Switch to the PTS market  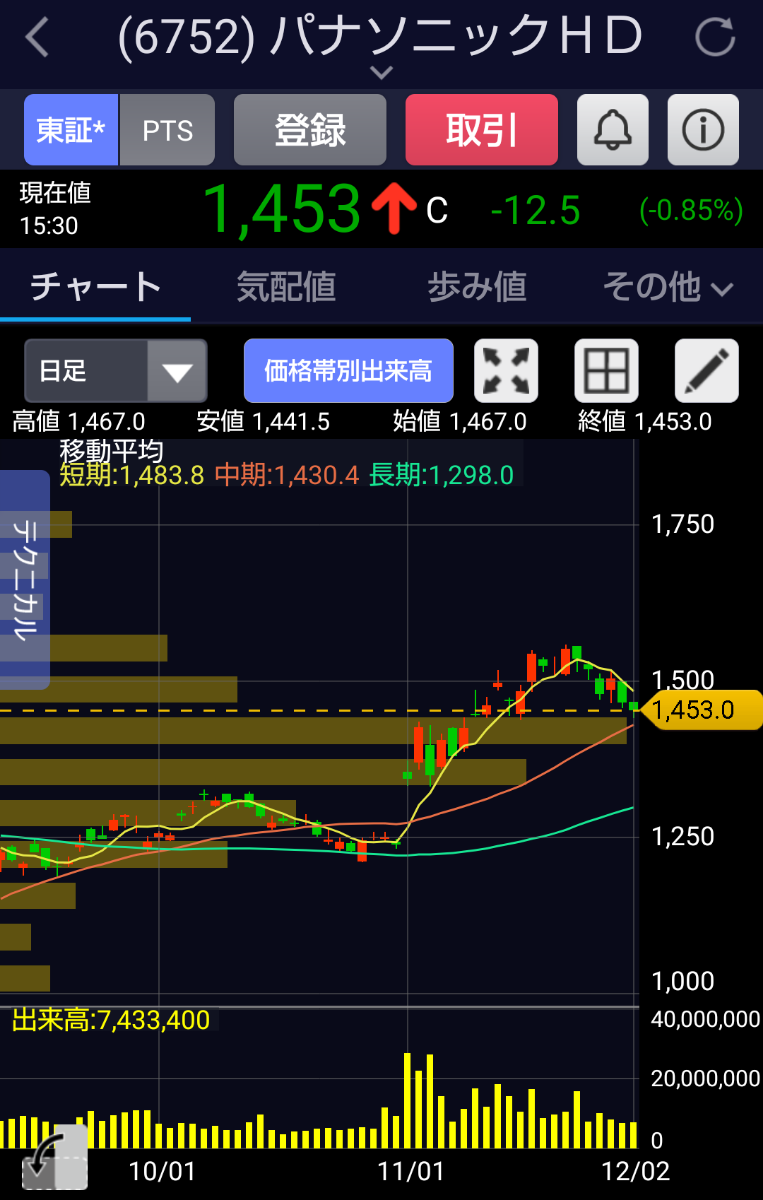point(167,130)
